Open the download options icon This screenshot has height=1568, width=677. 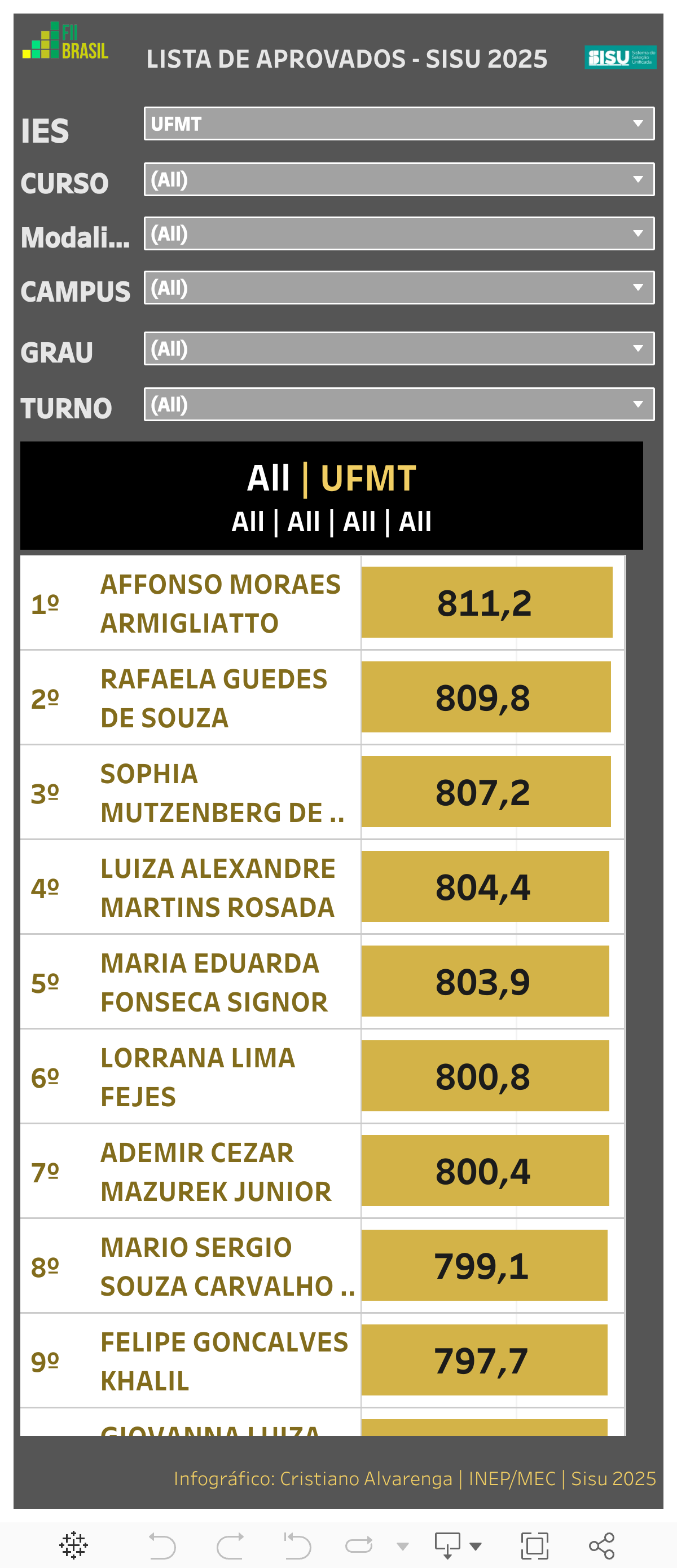click(x=448, y=1545)
